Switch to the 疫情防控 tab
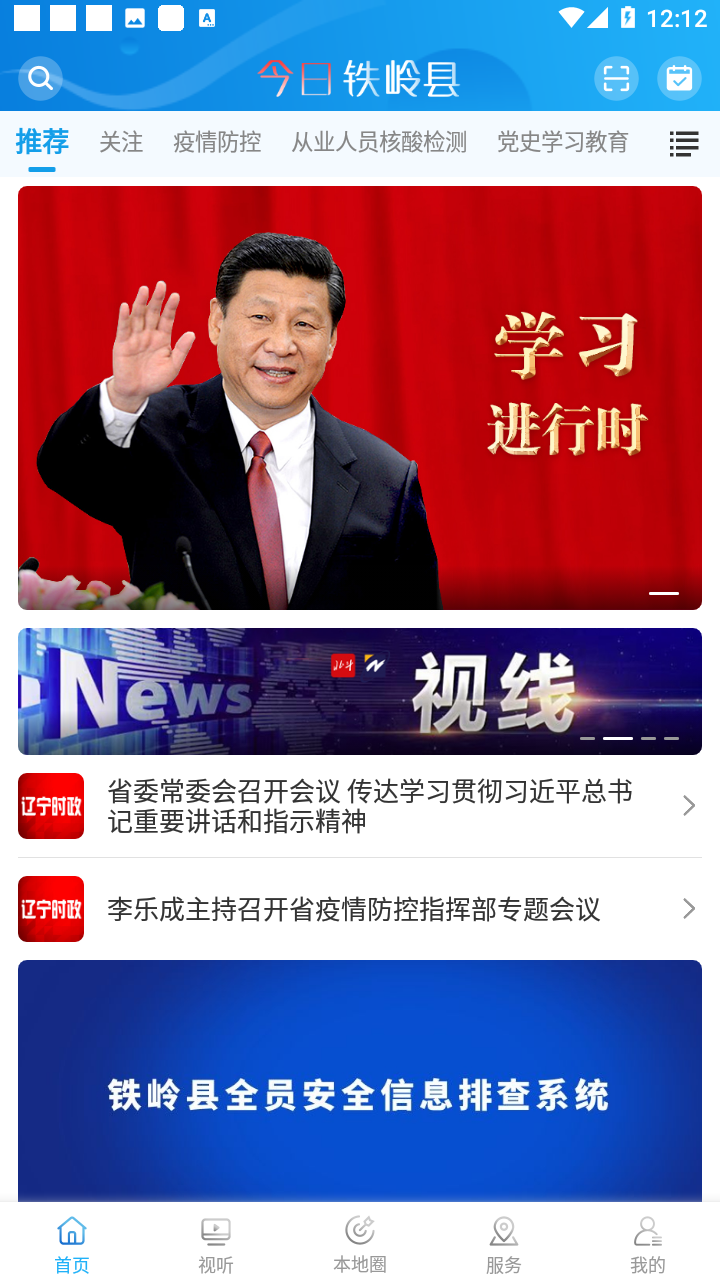The image size is (720, 1280). click(x=217, y=143)
